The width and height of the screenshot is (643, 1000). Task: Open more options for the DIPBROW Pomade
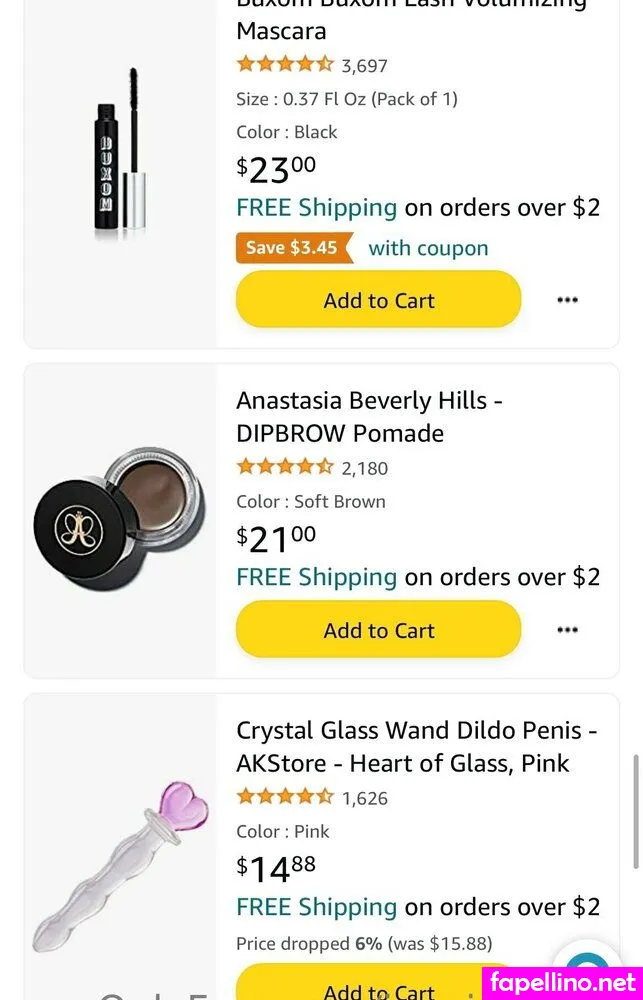567,630
